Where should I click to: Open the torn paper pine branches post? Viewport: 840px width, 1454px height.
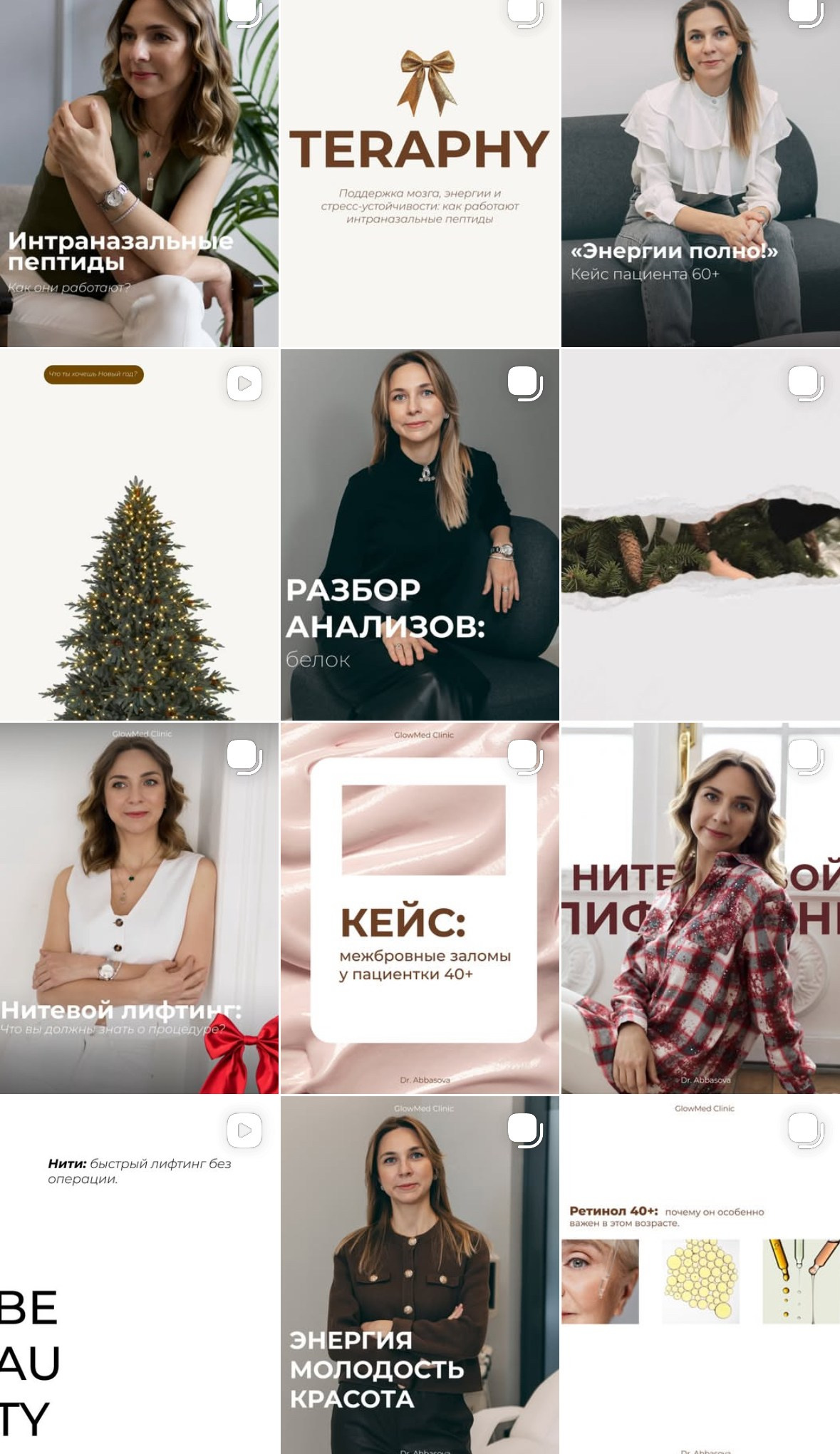coord(700,535)
